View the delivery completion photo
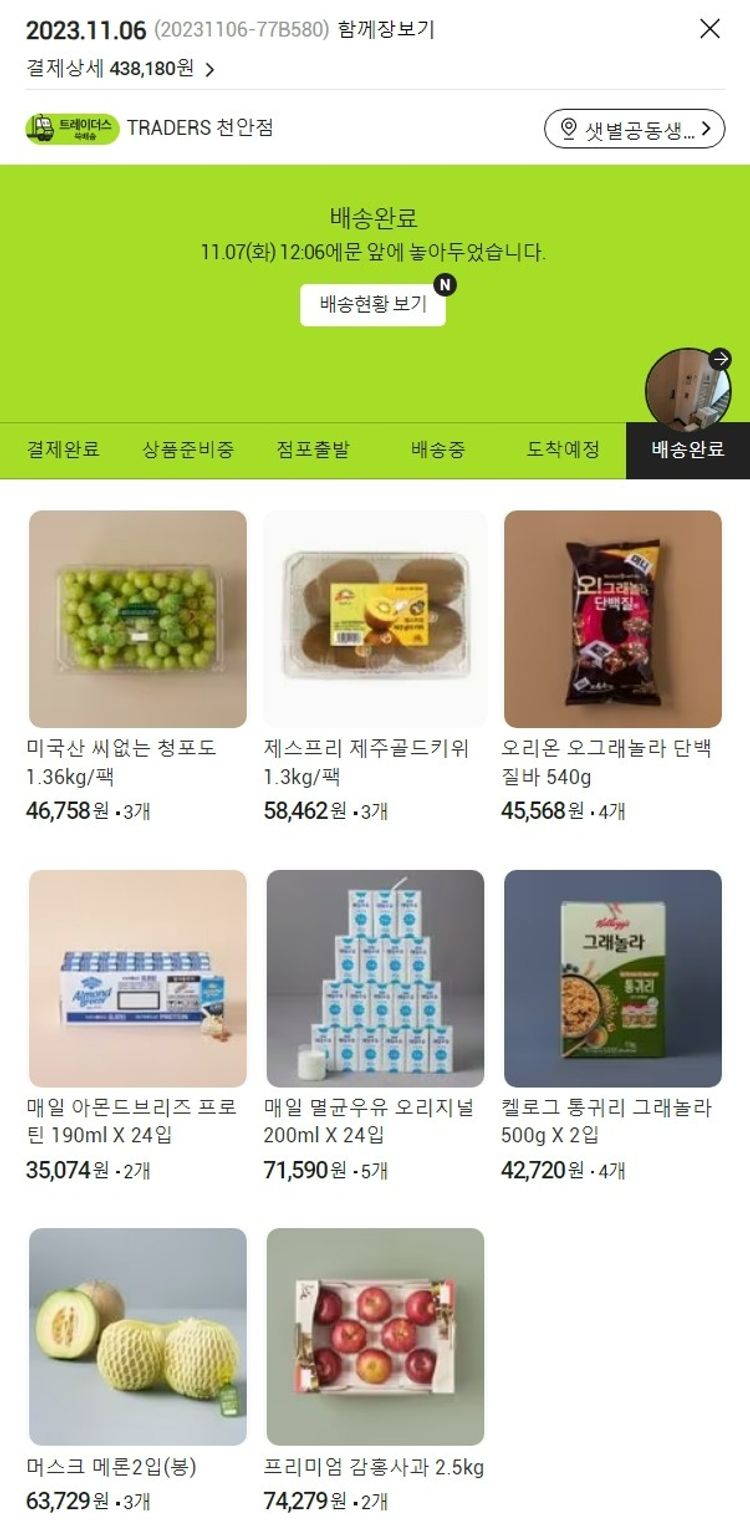The height and width of the screenshot is (1539, 750). (688, 390)
